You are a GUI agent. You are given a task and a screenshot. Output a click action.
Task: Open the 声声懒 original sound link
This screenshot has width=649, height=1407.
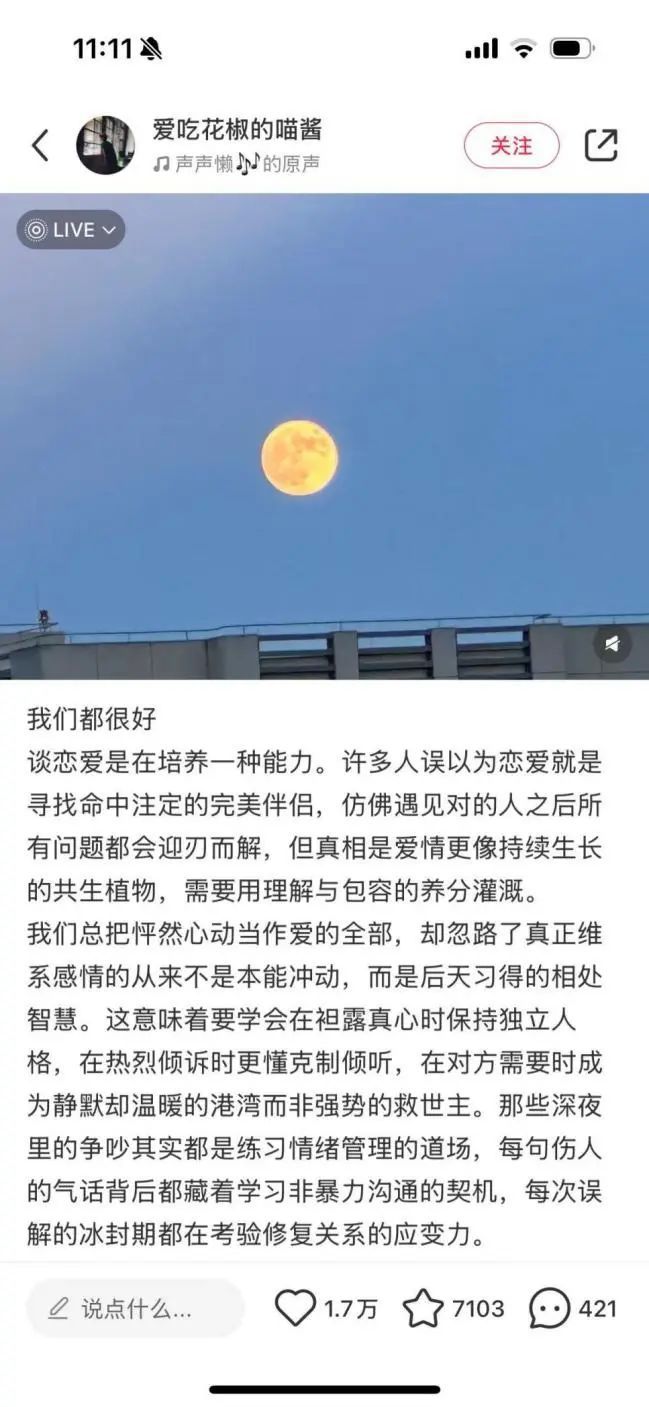tap(238, 164)
